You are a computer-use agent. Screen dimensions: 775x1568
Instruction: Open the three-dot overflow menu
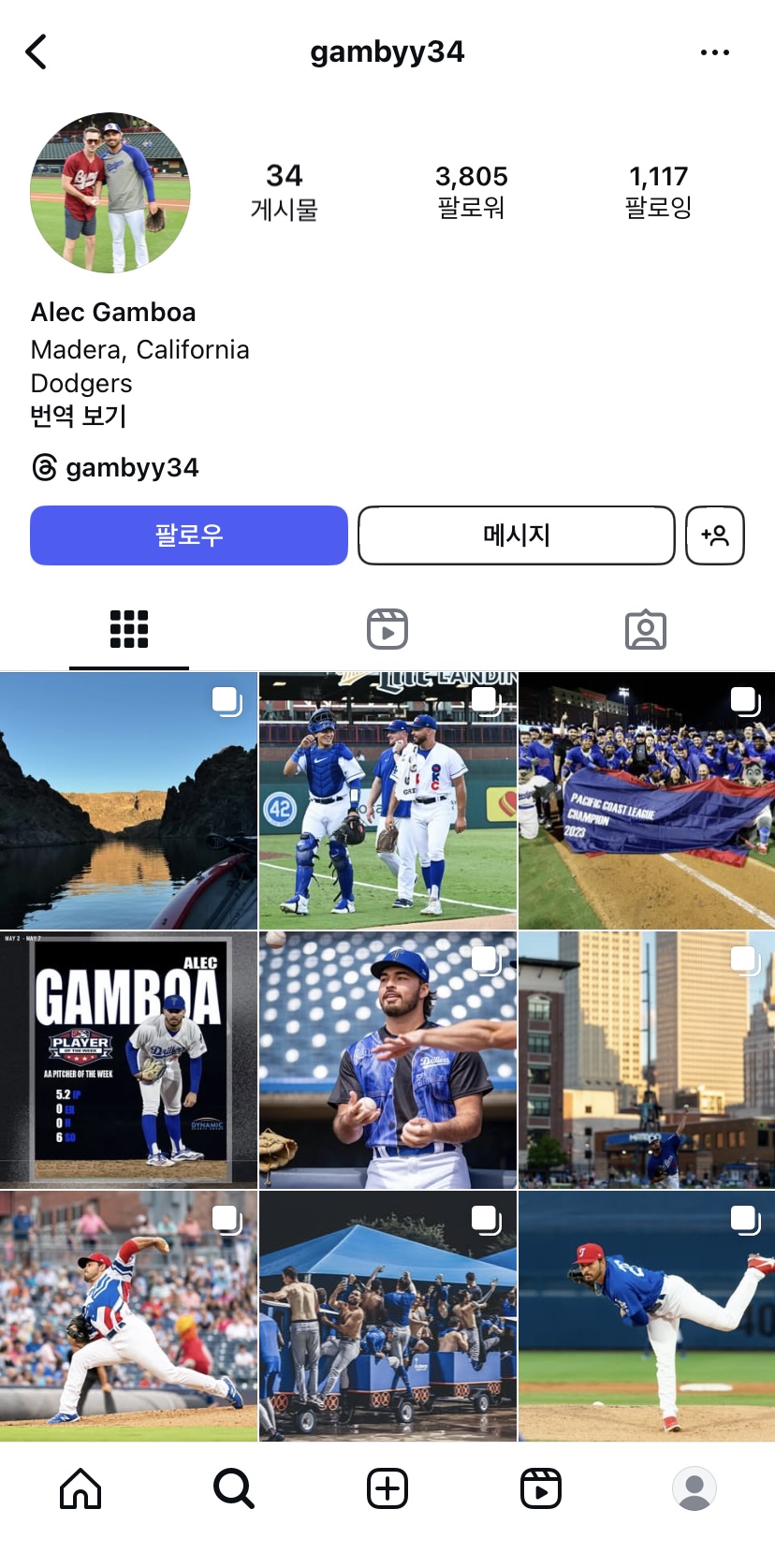point(714,52)
